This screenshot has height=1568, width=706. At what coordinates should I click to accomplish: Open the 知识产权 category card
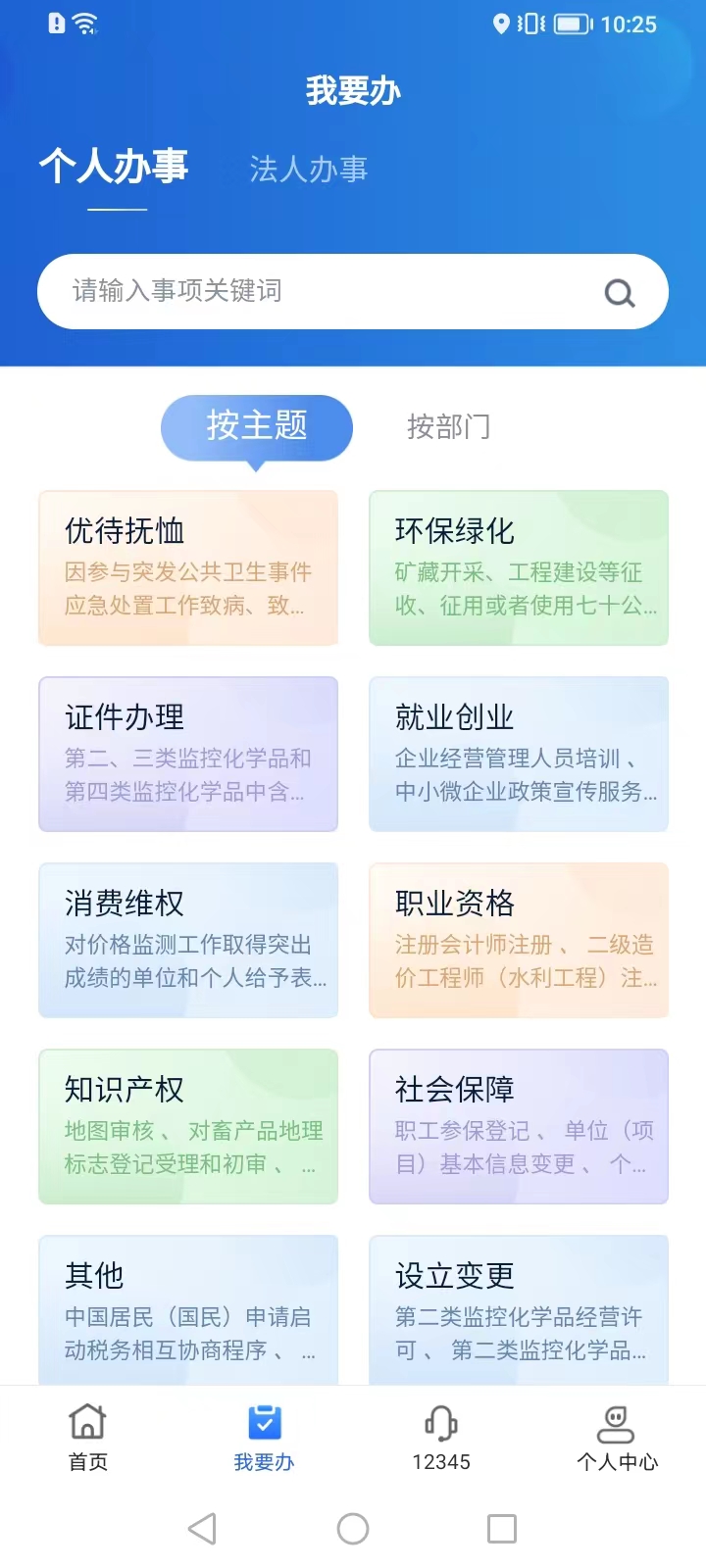pyautogui.click(x=188, y=1126)
